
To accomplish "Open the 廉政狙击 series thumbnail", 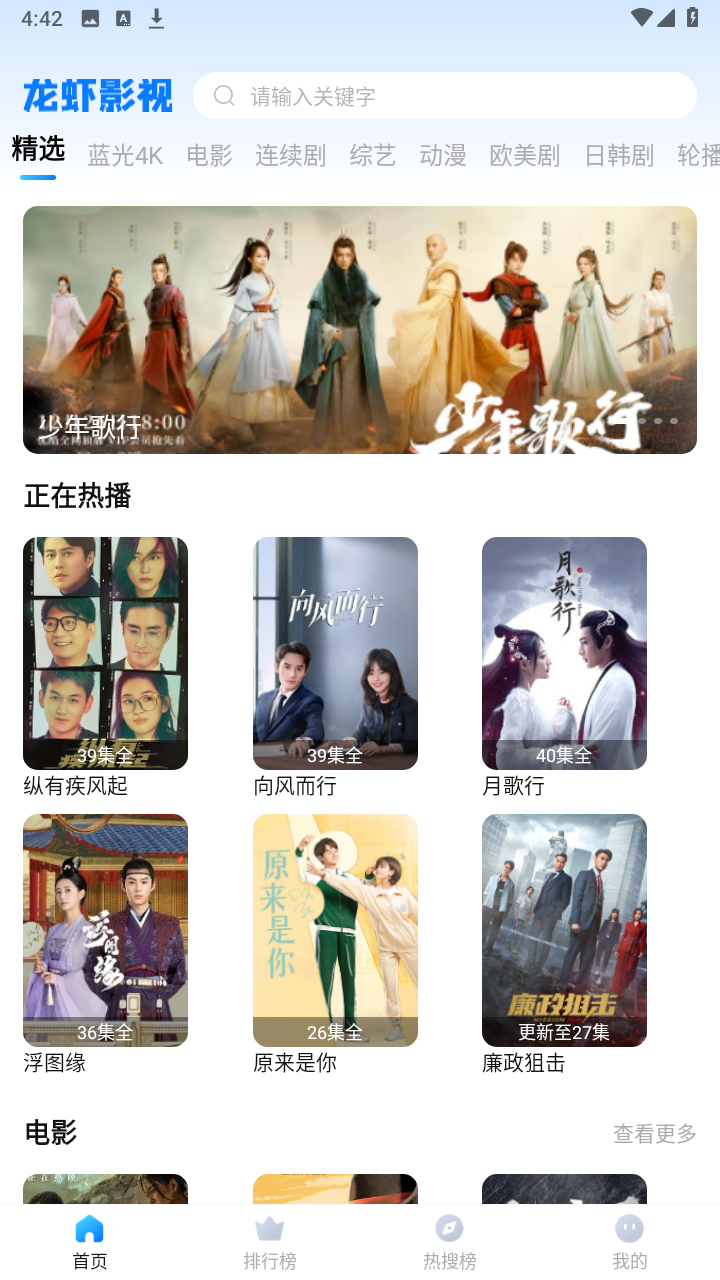I will pyautogui.click(x=564, y=930).
